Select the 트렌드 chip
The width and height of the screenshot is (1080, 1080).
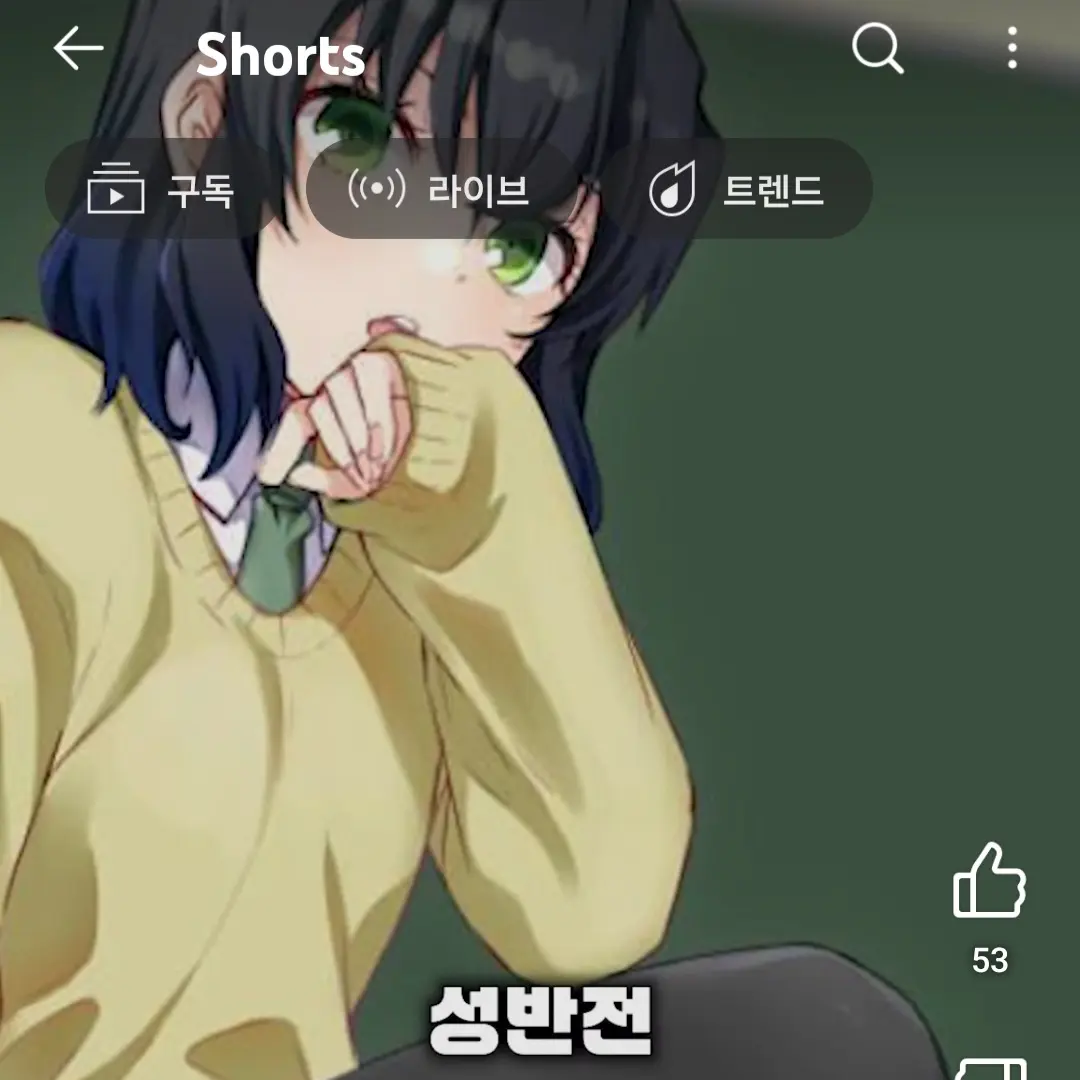tap(738, 189)
